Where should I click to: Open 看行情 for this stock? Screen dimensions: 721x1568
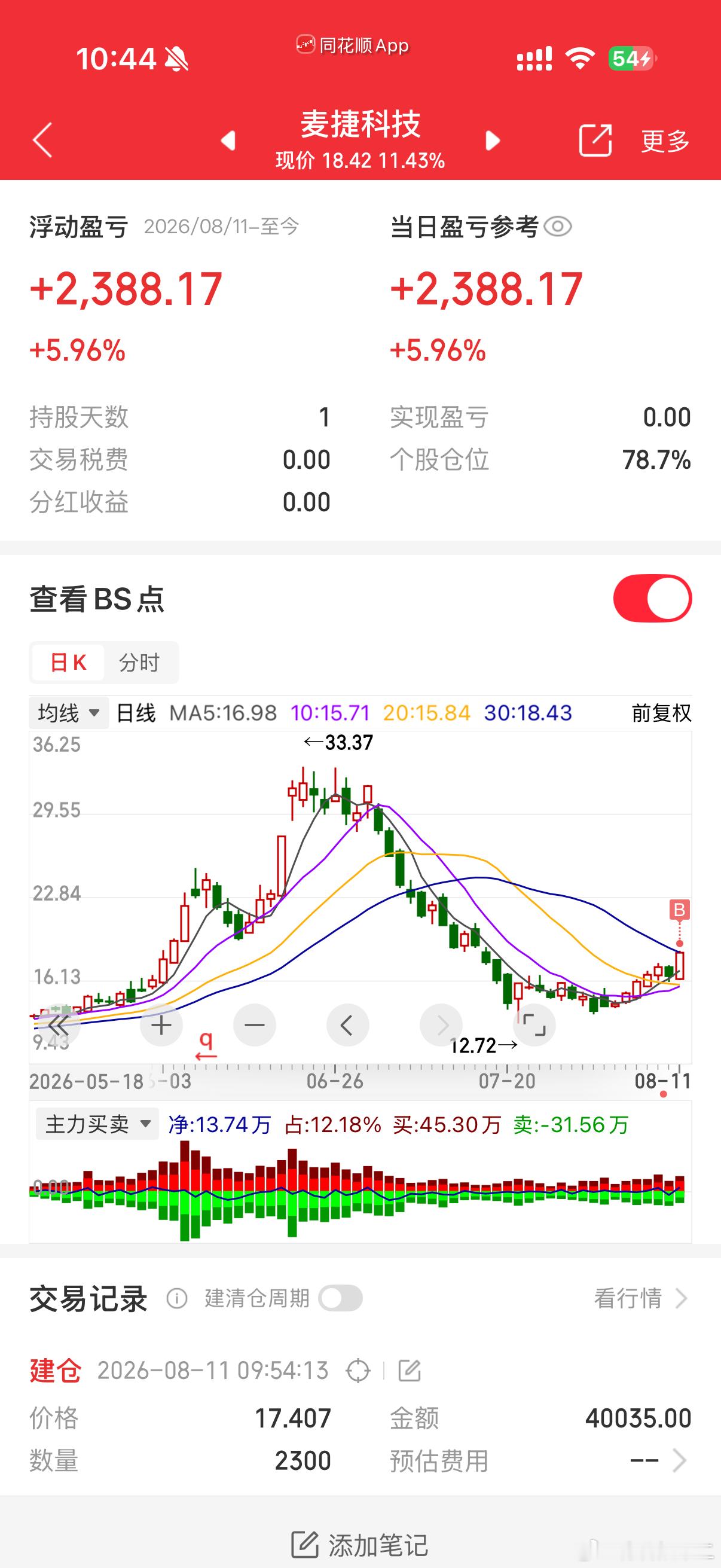click(641, 1298)
